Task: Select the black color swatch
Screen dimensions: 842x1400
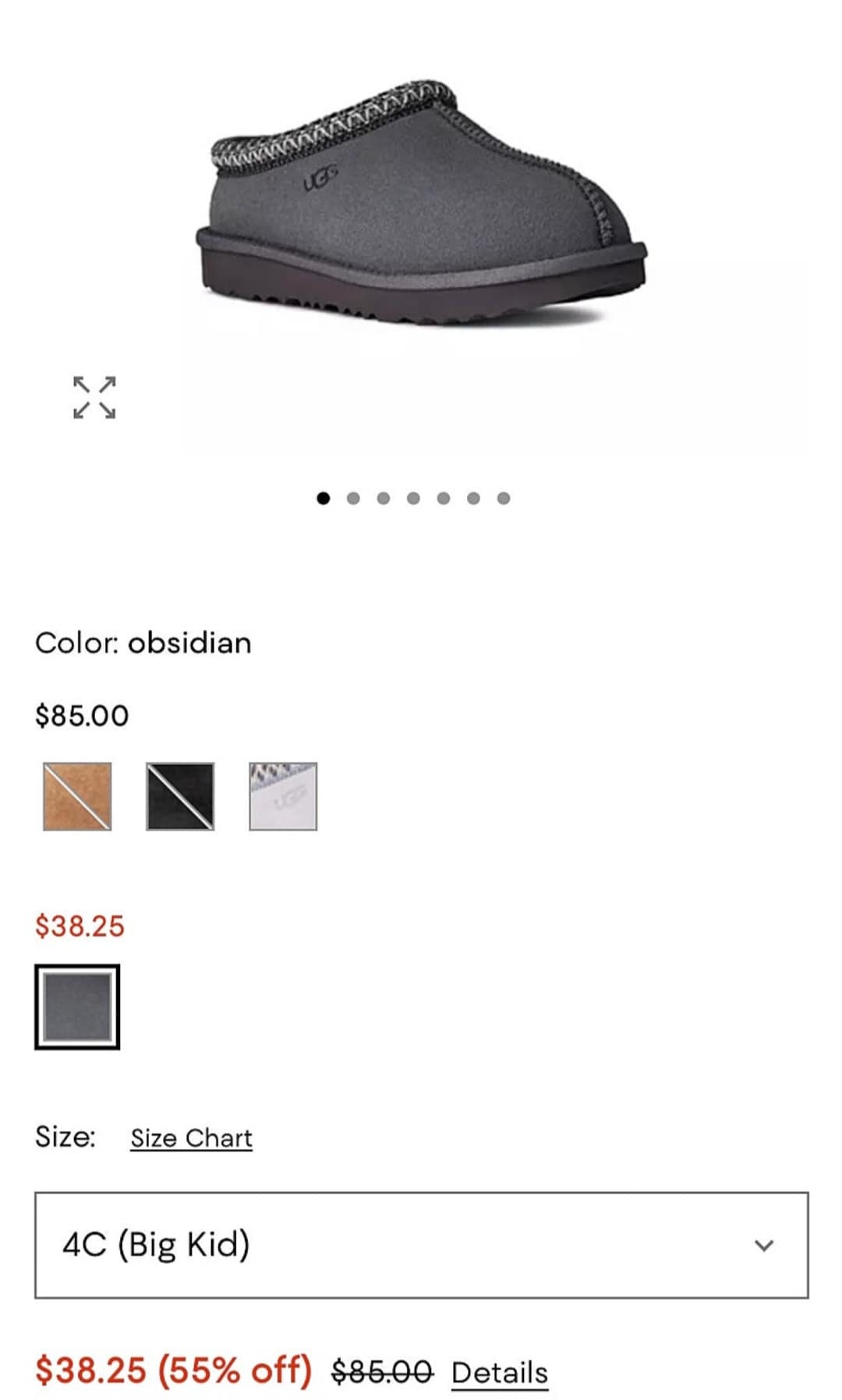Action: pyautogui.click(x=180, y=796)
